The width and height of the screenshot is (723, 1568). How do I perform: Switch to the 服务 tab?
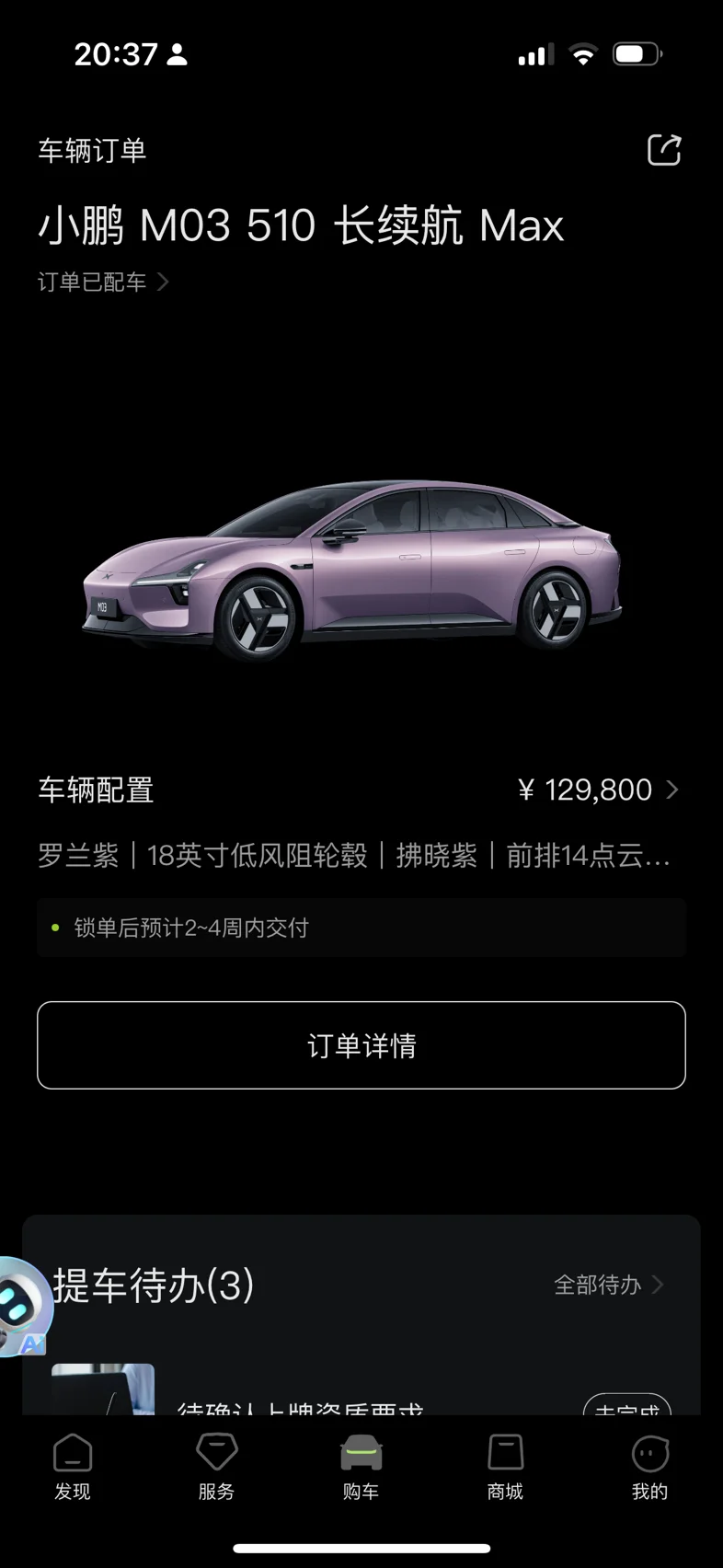pos(217,1467)
